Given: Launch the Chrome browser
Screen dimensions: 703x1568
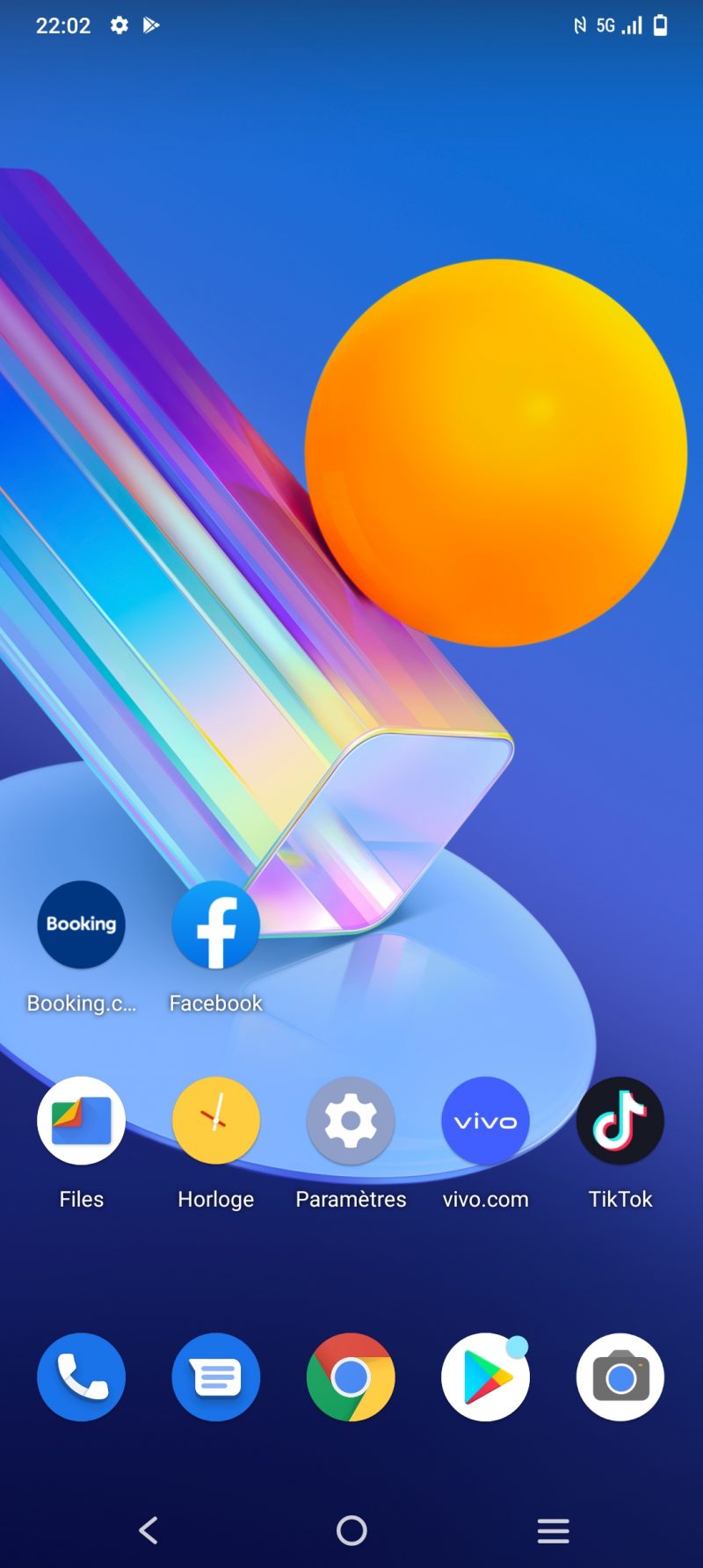Looking at the screenshot, I should tap(351, 1376).
